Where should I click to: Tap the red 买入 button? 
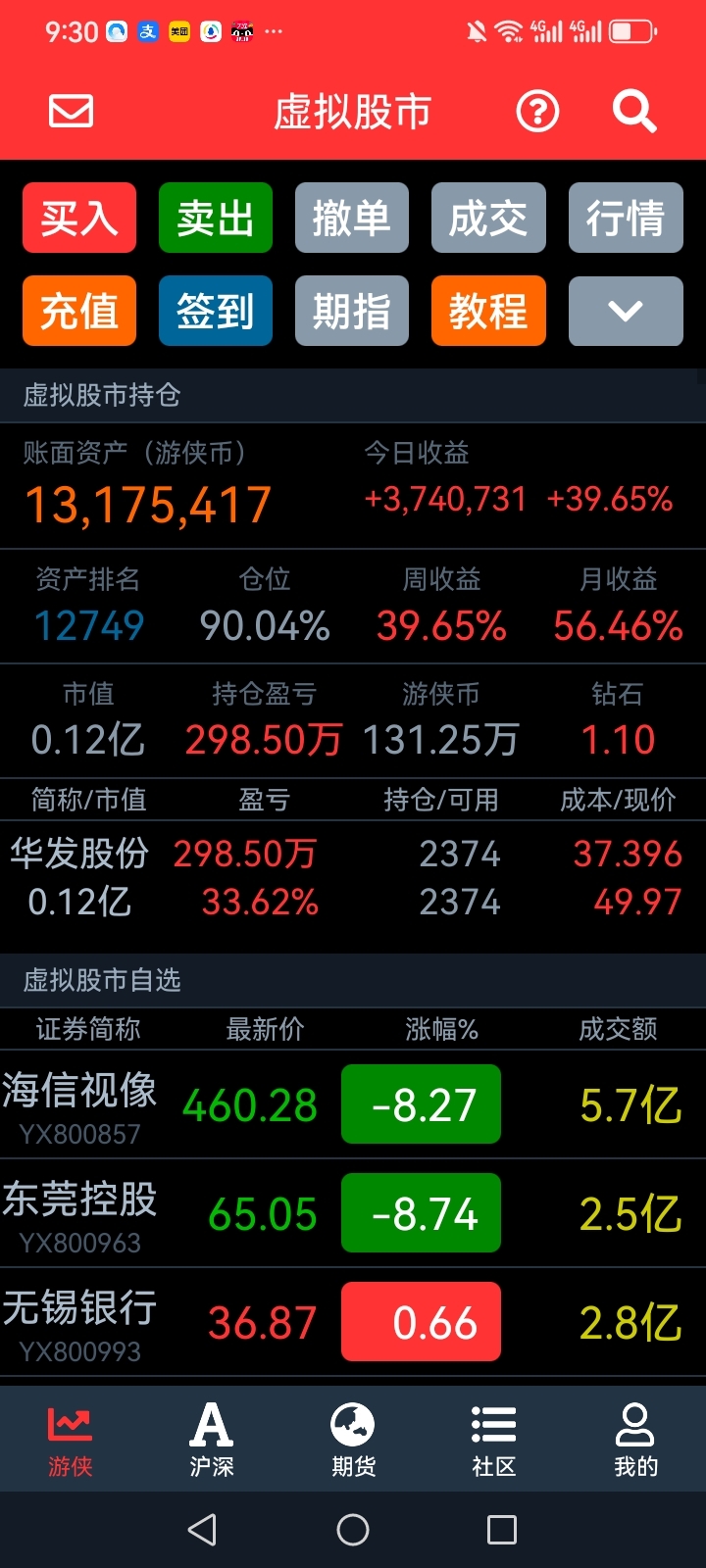[79, 218]
